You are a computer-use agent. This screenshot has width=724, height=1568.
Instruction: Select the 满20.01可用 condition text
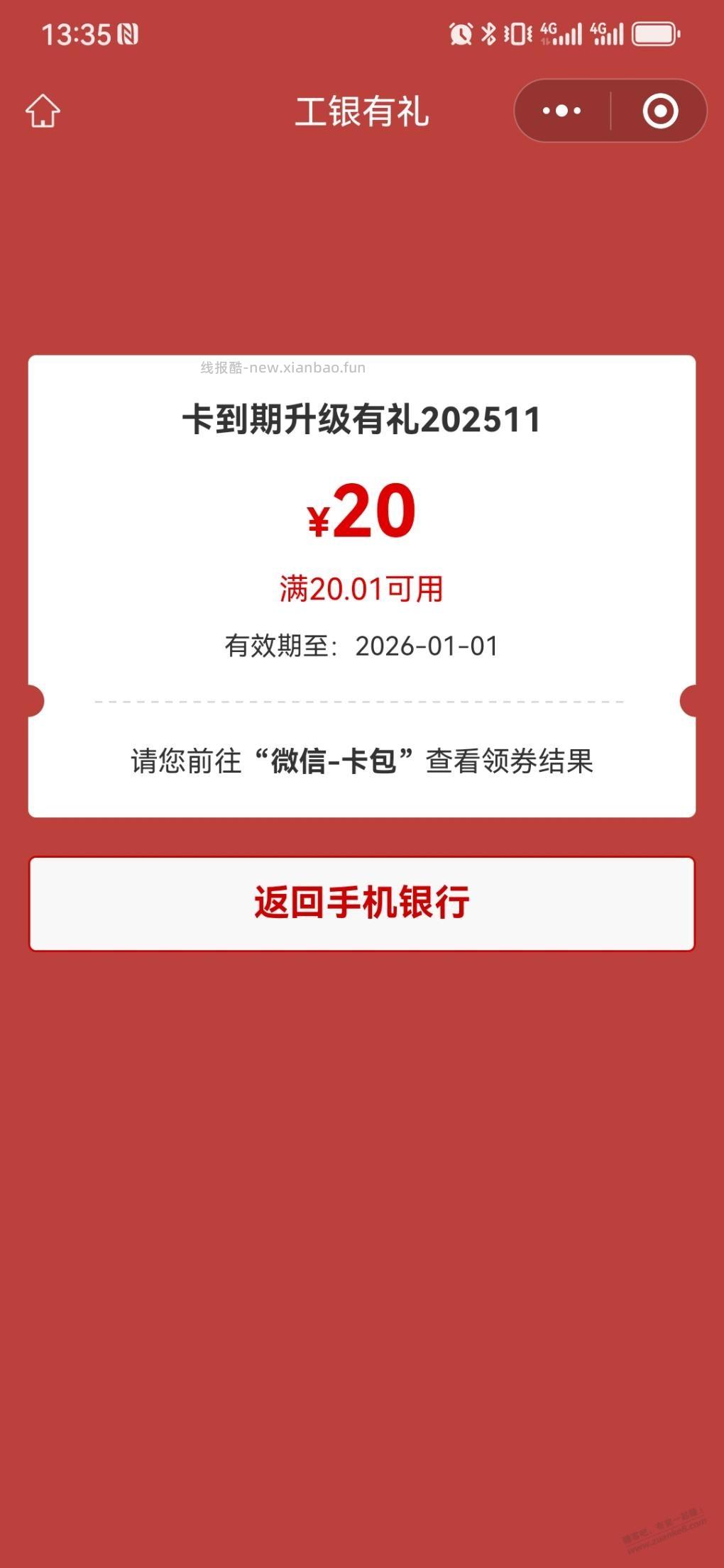363,587
